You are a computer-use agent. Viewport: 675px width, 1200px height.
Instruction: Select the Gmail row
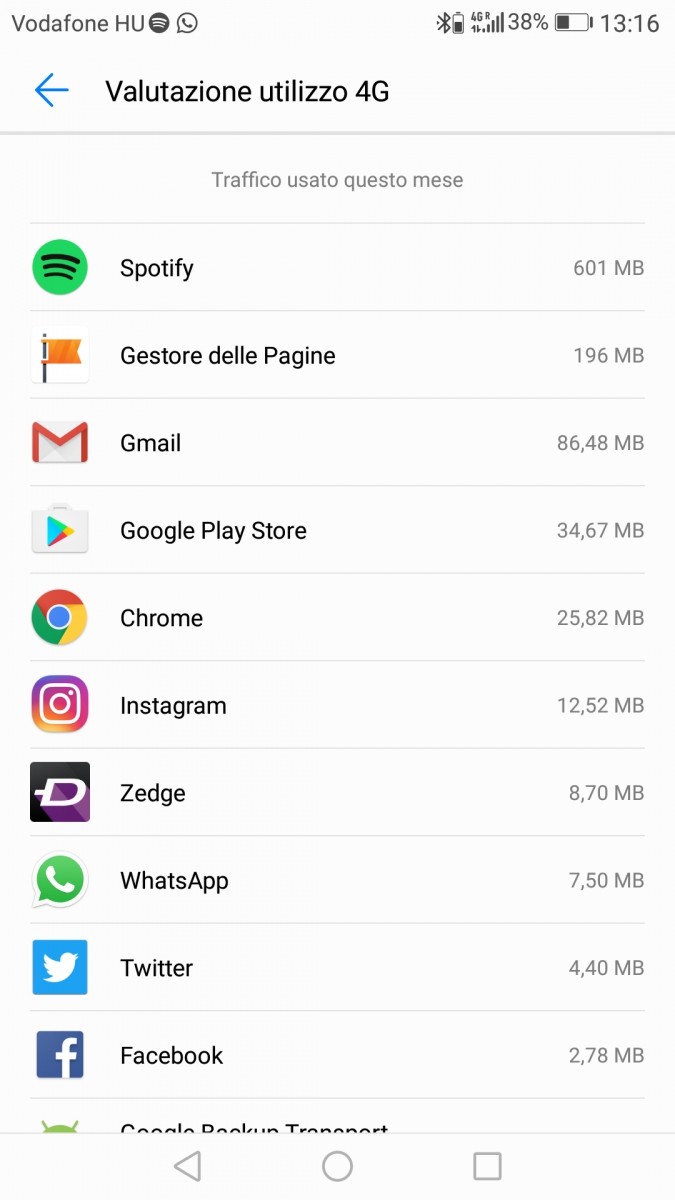[337, 443]
